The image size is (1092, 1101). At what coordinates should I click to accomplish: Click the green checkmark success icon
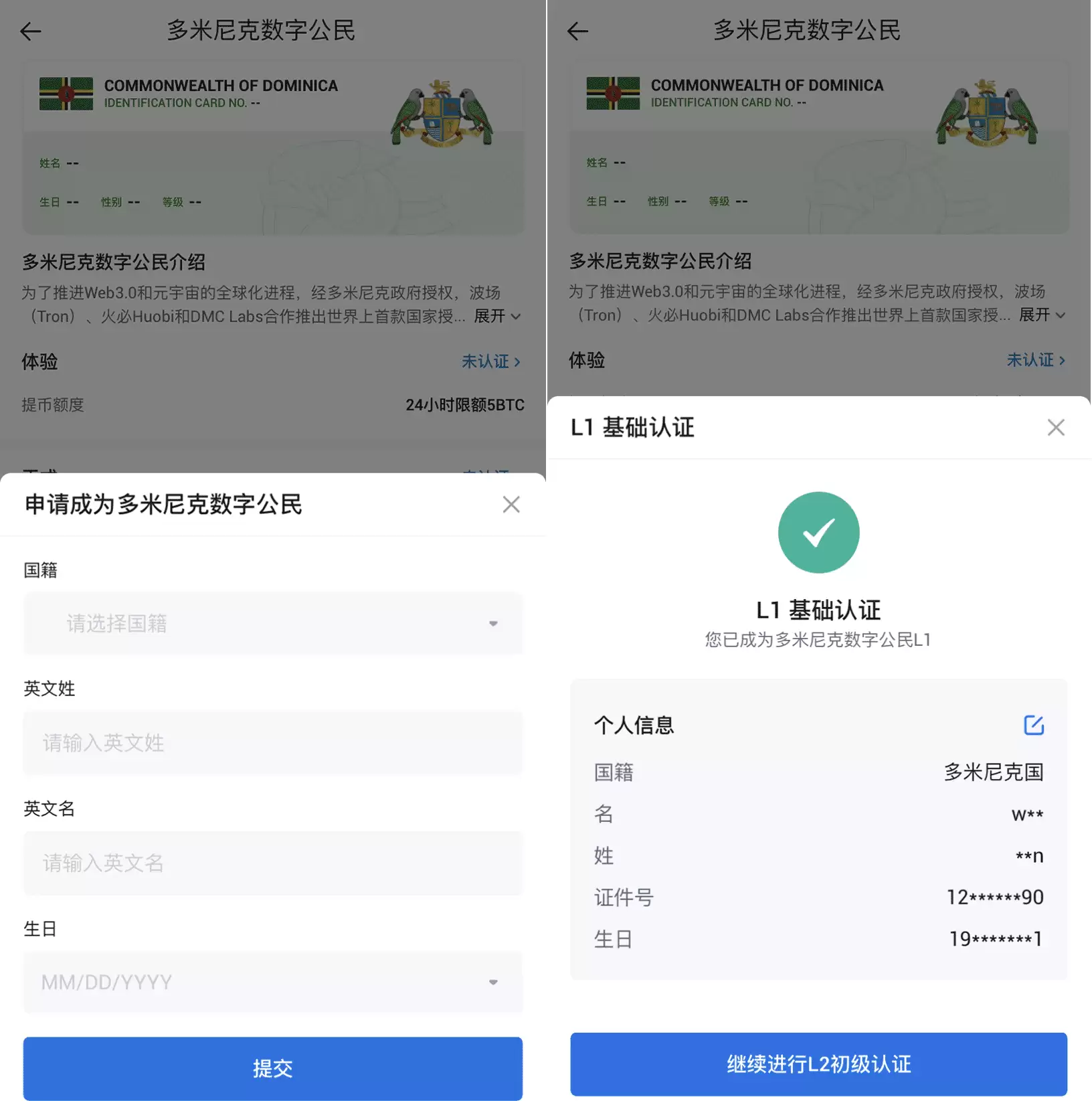click(x=819, y=532)
